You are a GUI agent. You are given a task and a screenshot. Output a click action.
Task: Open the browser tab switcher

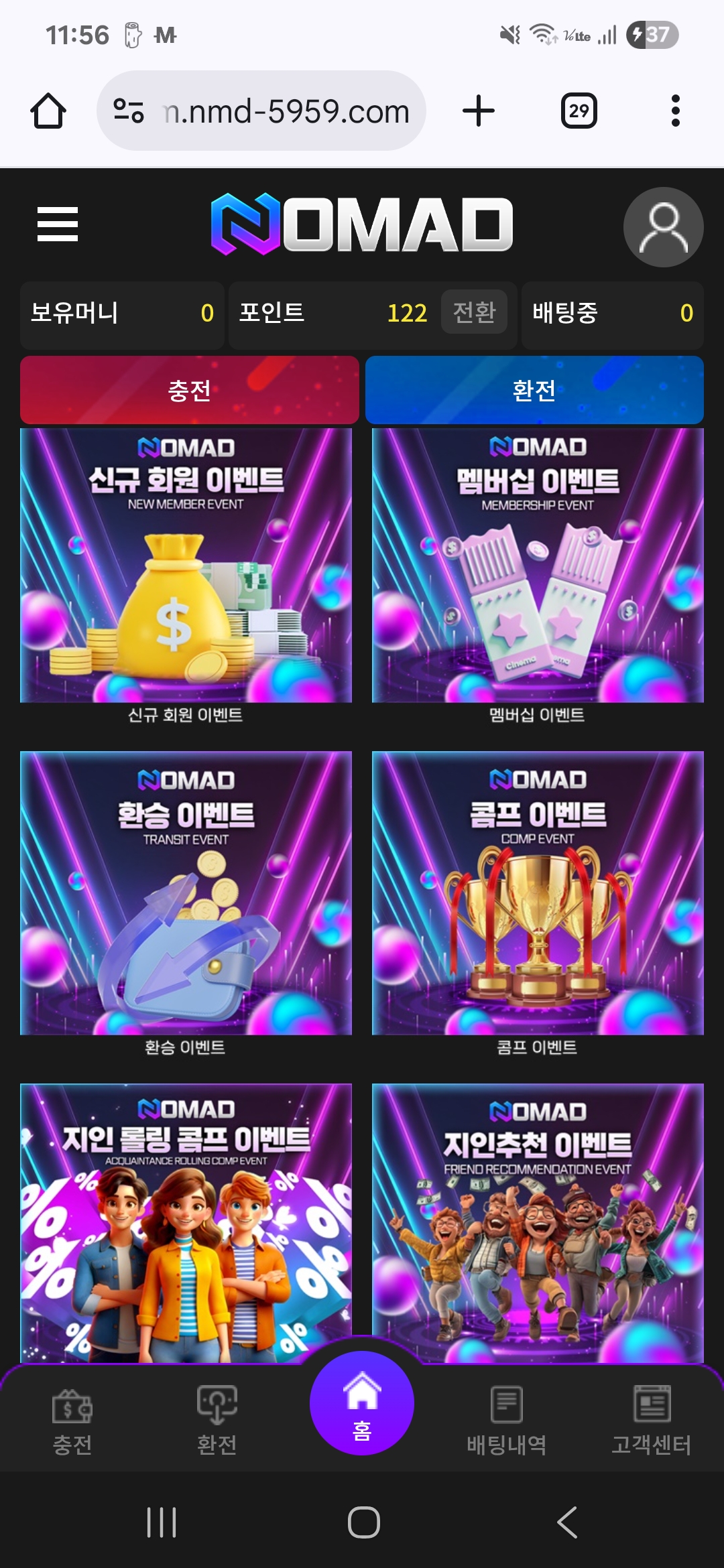point(579,111)
